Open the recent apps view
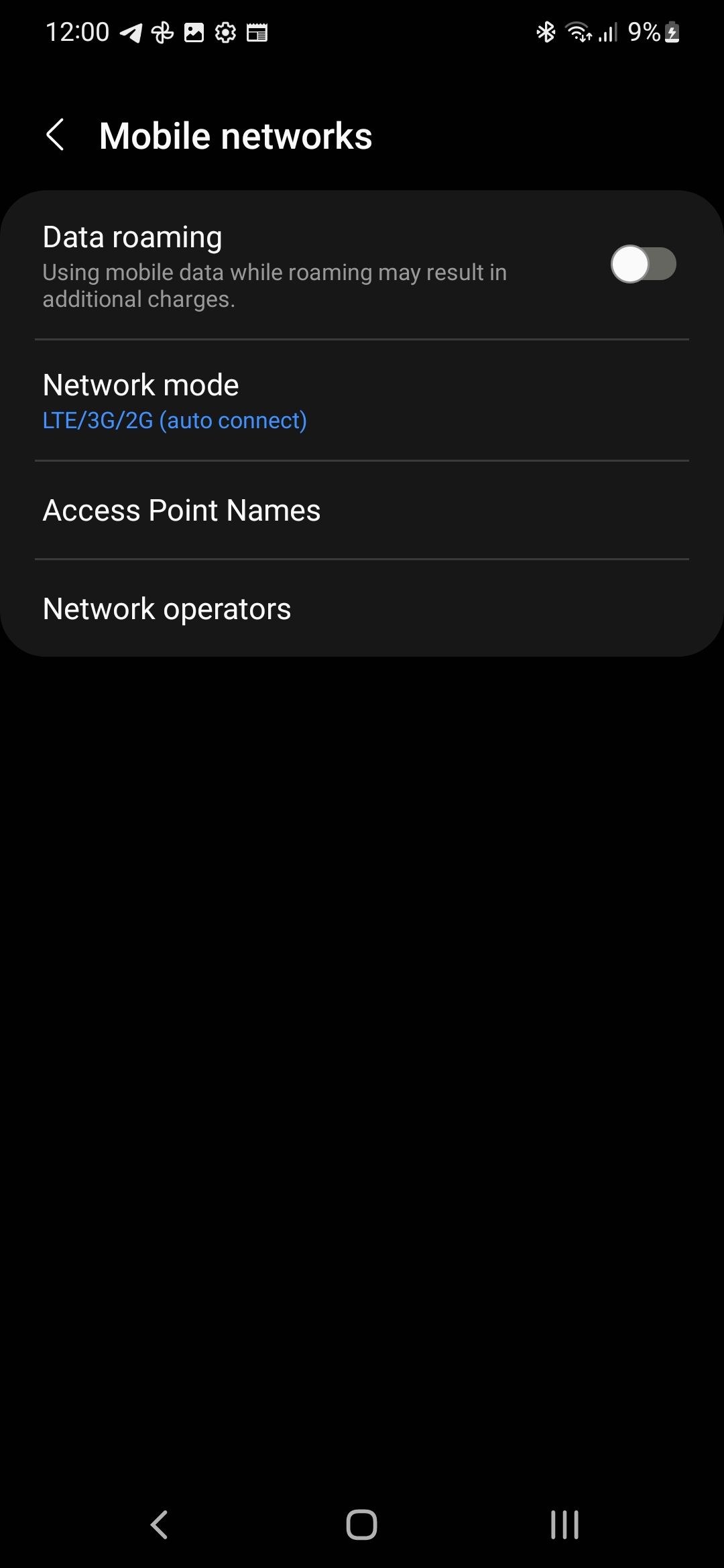This screenshot has width=724, height=1568. pos(564,1524)
